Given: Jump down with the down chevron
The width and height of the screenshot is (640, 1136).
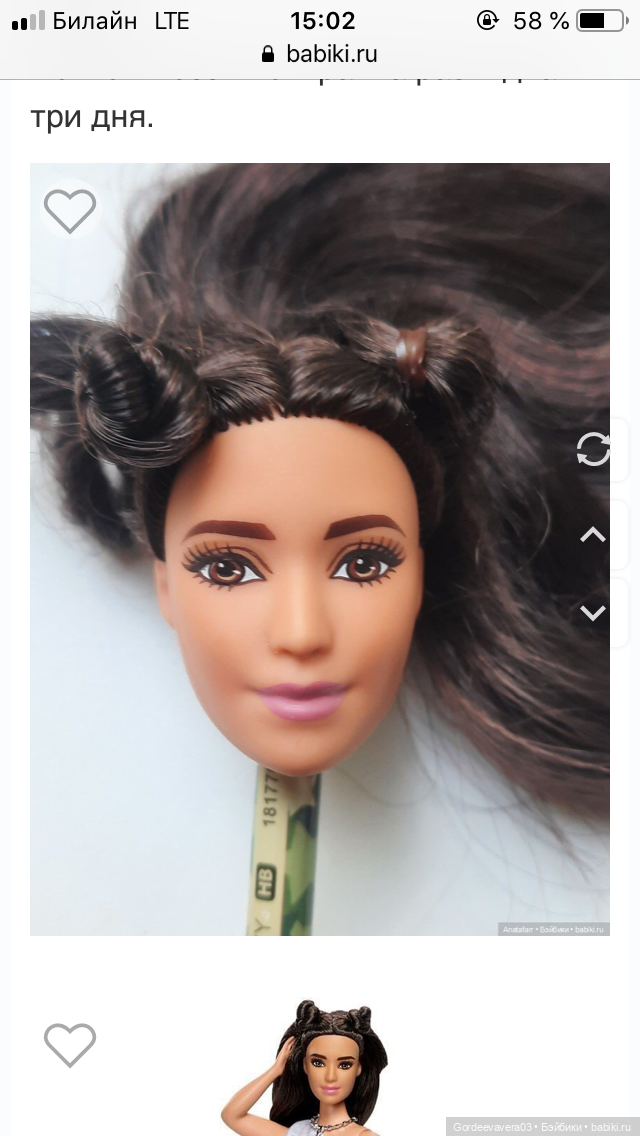Looking at the screenshot, I should 593,612.
